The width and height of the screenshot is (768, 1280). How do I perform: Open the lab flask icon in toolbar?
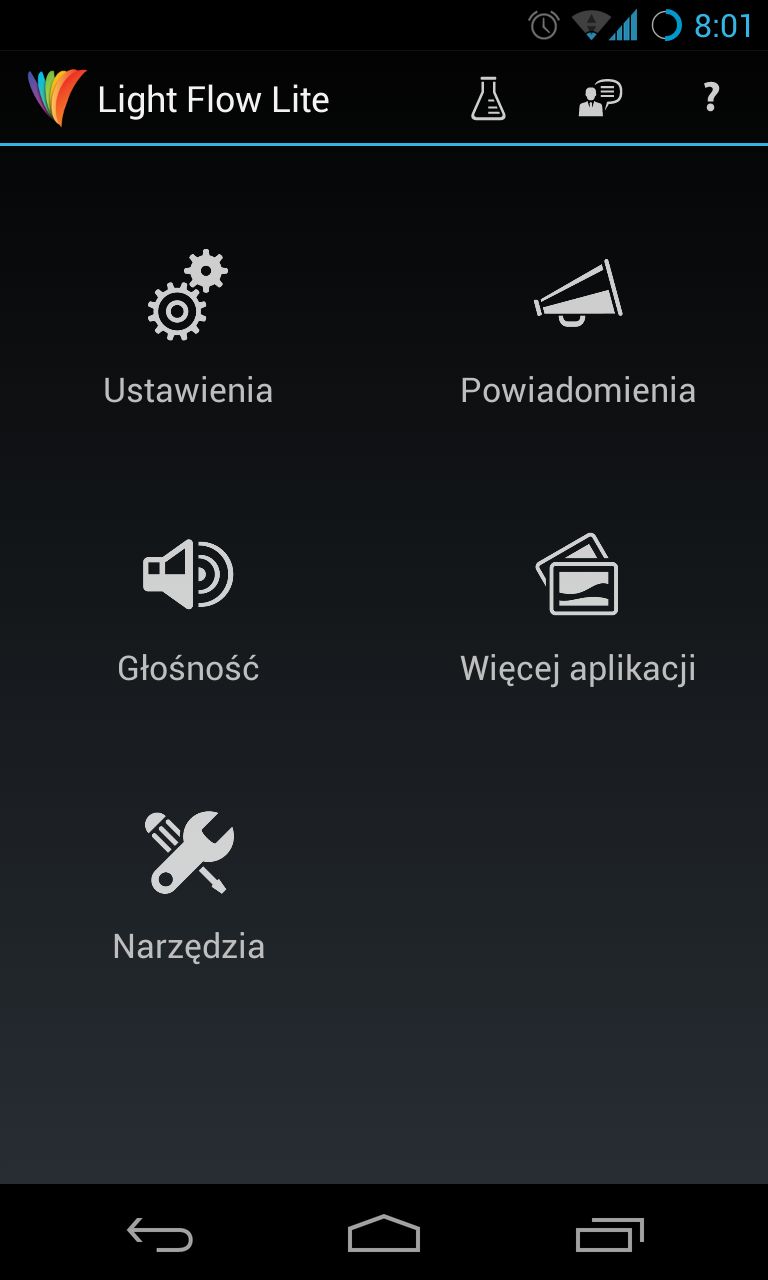tap(488, 98)
